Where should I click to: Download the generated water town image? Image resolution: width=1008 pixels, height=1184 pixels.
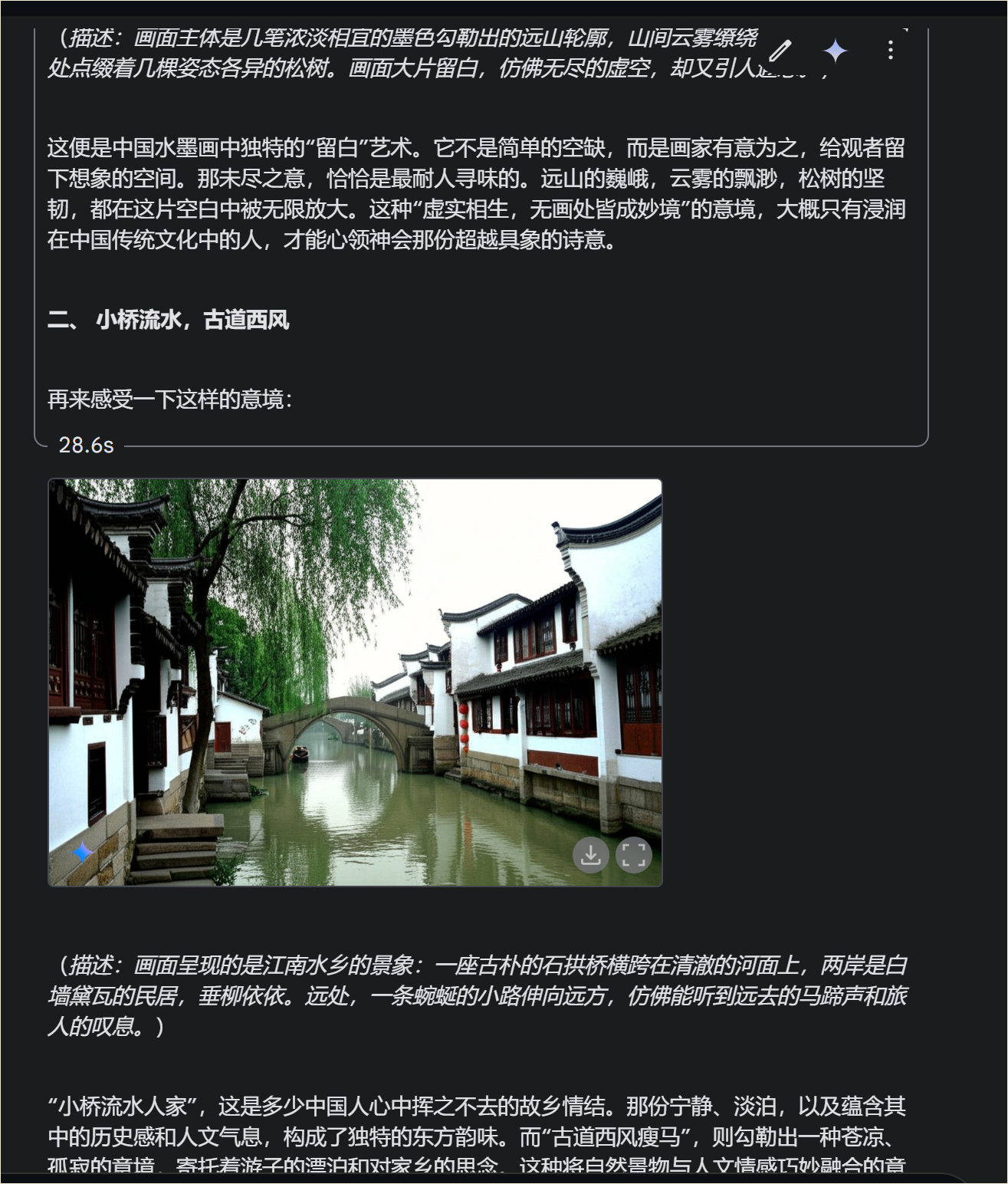pyautogui.click(x=590, y=854)
